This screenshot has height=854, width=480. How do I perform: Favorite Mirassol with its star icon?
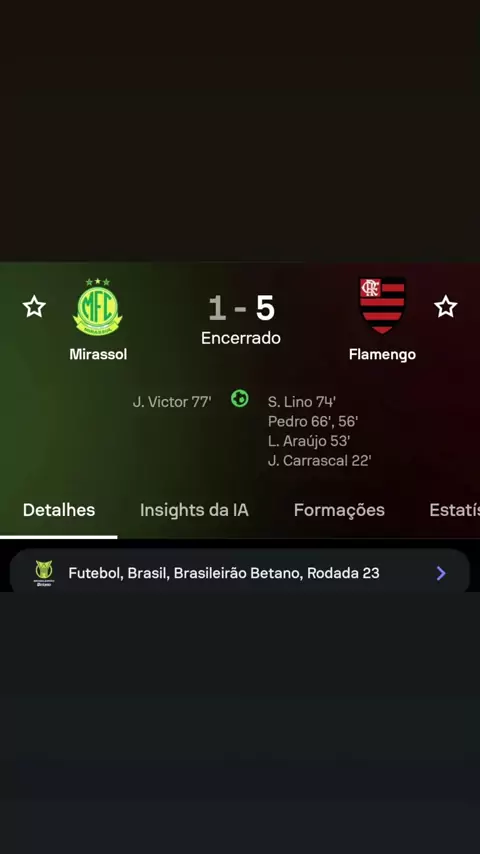[x=34, y=307]
